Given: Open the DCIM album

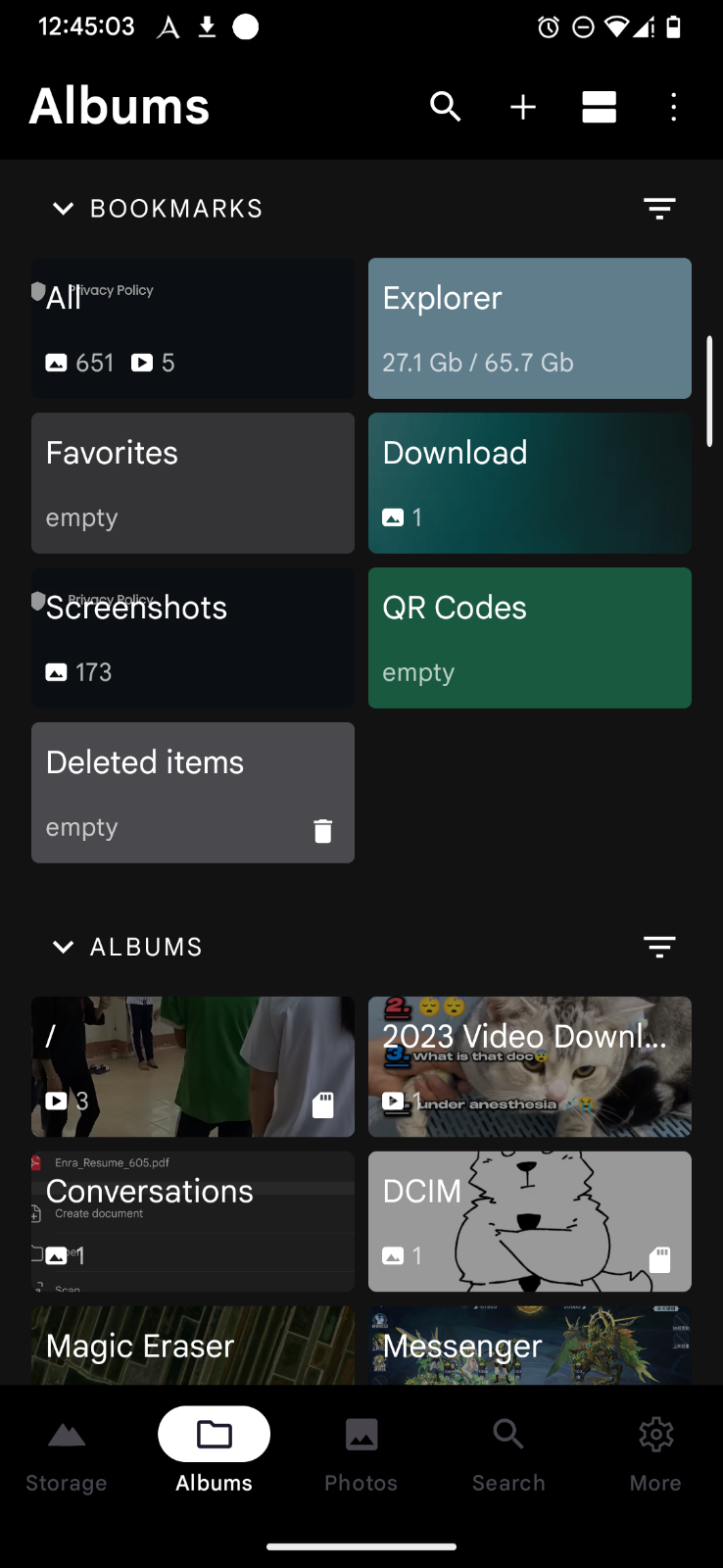Looking at the screenshot, I should tap(530, 1222).
